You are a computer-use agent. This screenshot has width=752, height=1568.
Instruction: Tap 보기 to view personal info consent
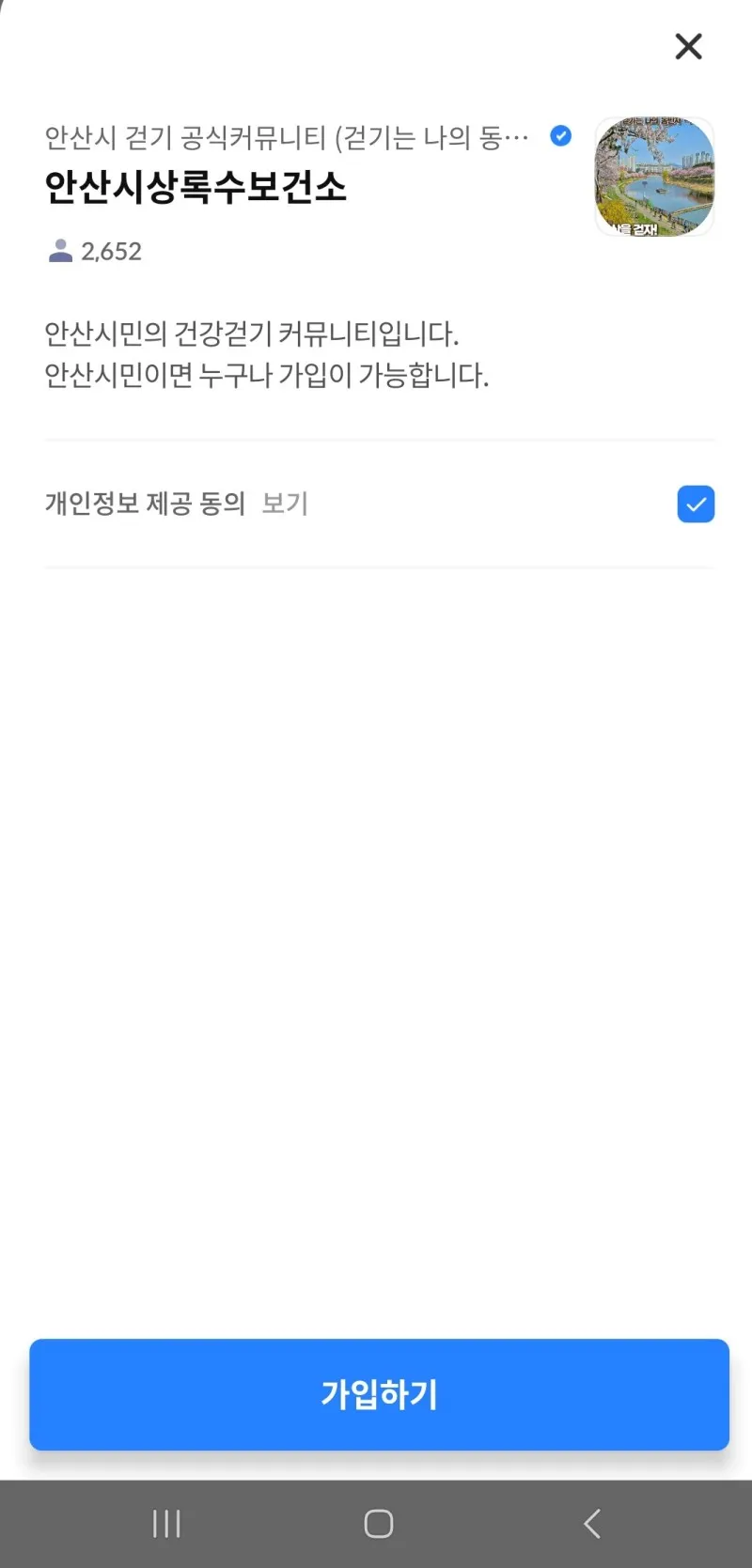pos(285,504)
